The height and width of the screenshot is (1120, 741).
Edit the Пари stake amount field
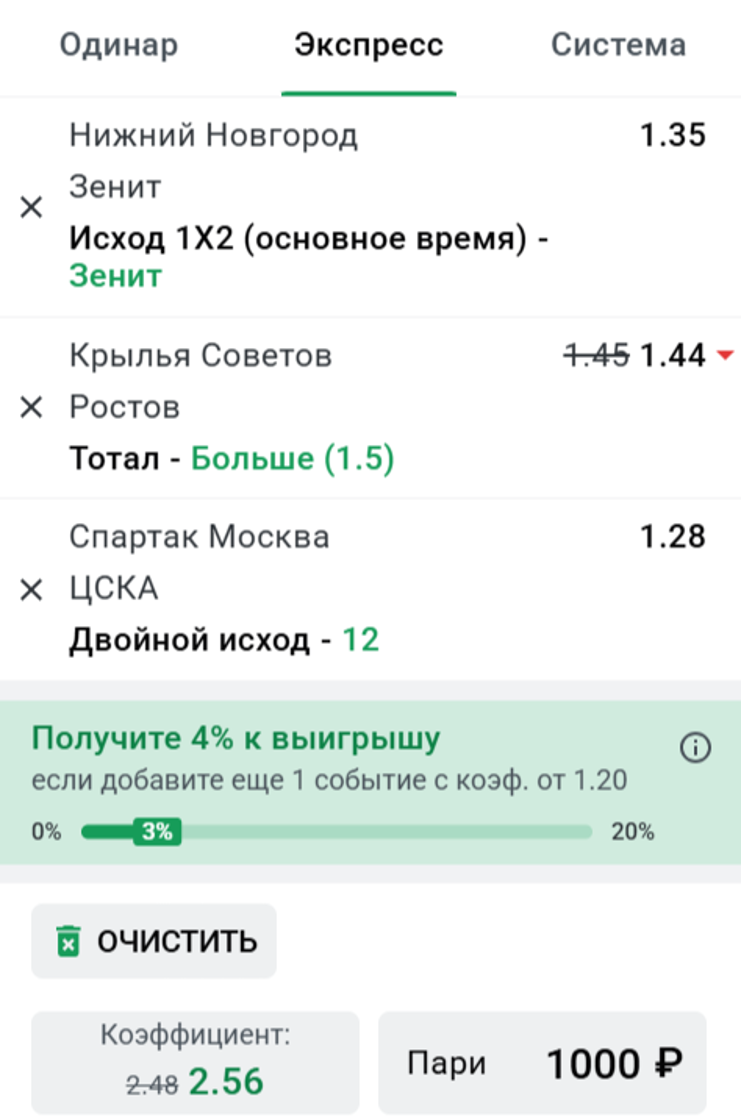(x=542, y=1063)
